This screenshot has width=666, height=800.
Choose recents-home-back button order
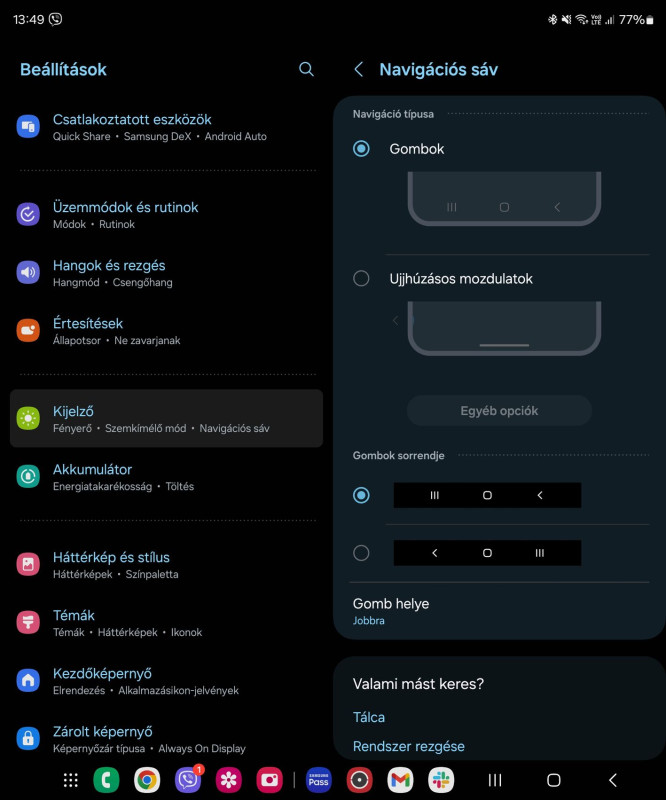click(362, 495)
